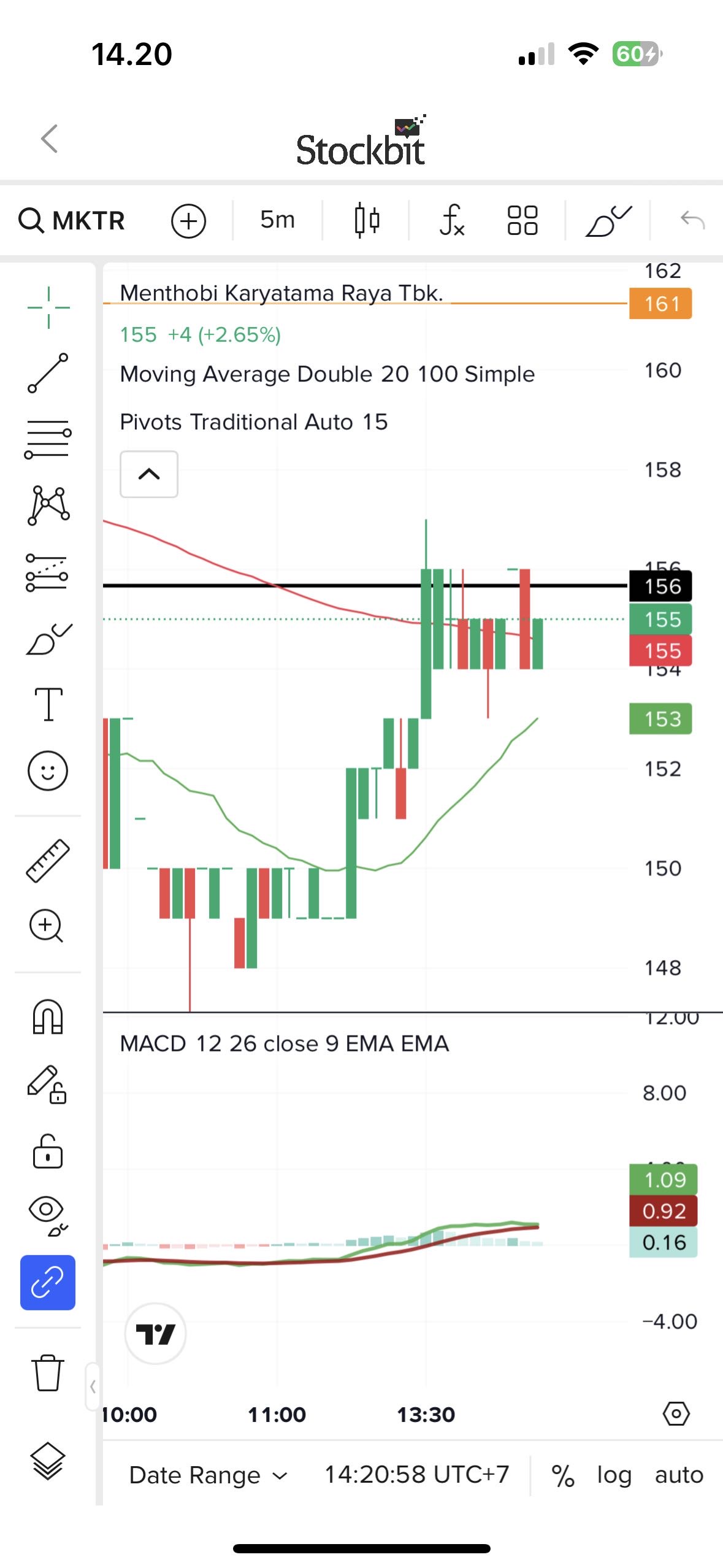723x1568 pixels.
Task: Open the indicator templates grid
Action: 522,220
